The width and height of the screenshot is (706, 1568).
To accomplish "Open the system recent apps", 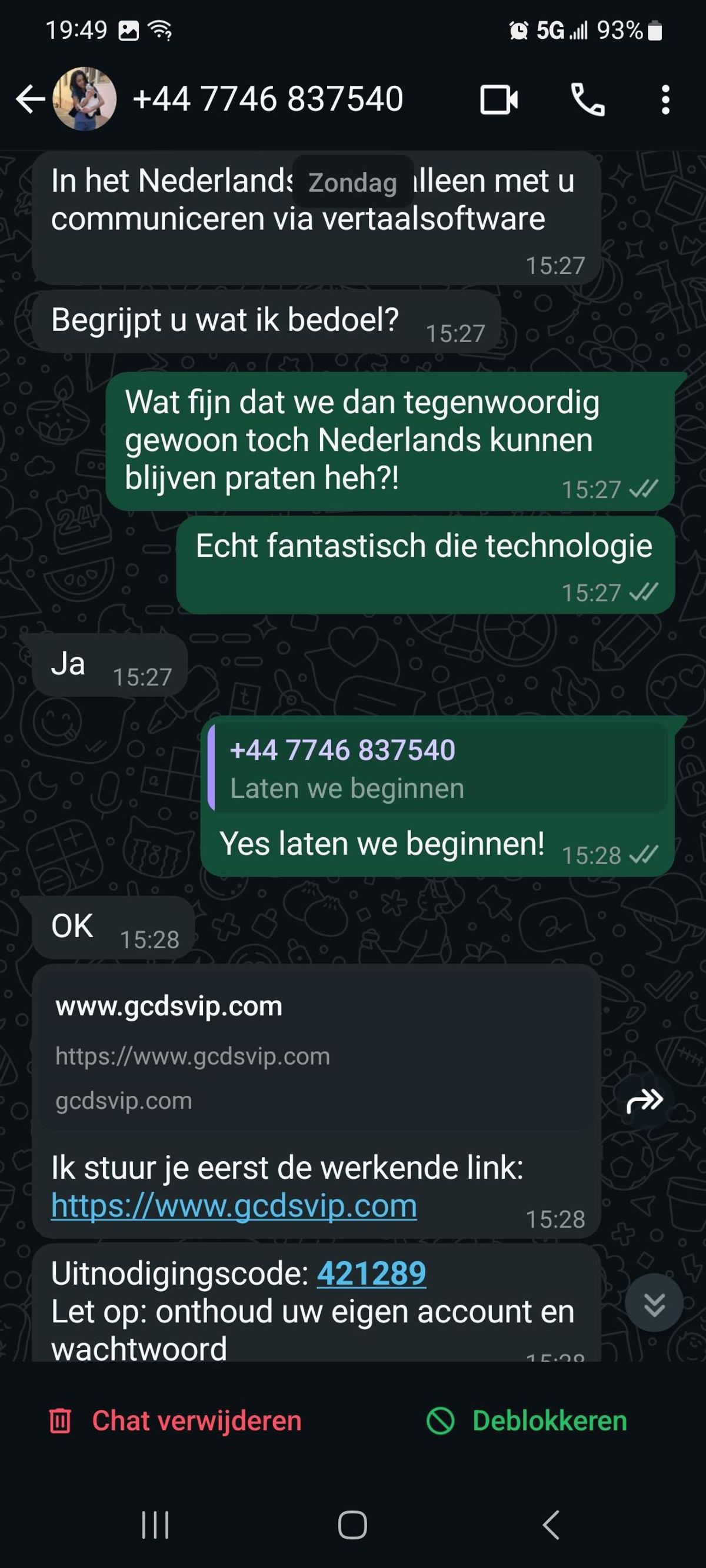I will pos(155,1526).
